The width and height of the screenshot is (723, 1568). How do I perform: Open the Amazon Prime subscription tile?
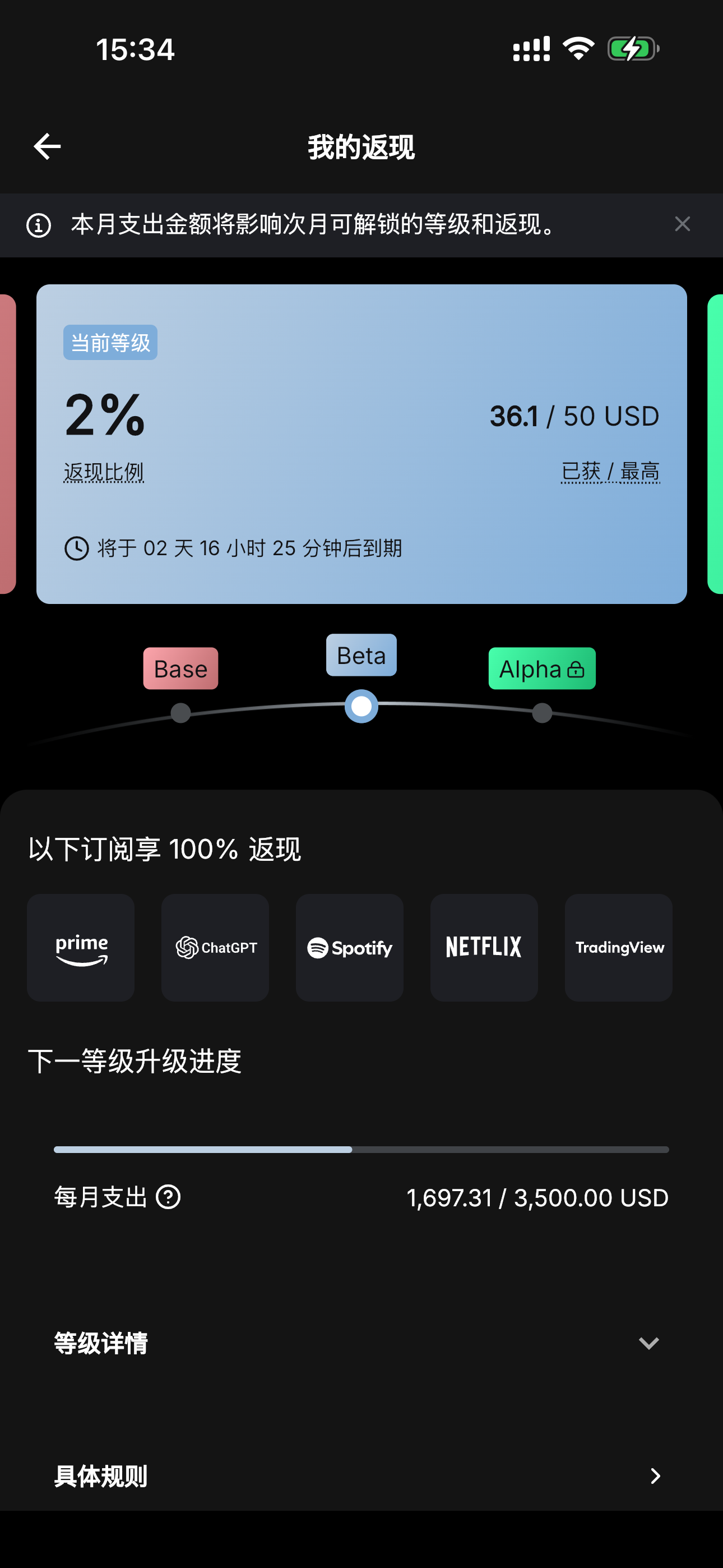click(x=81, y=948)
